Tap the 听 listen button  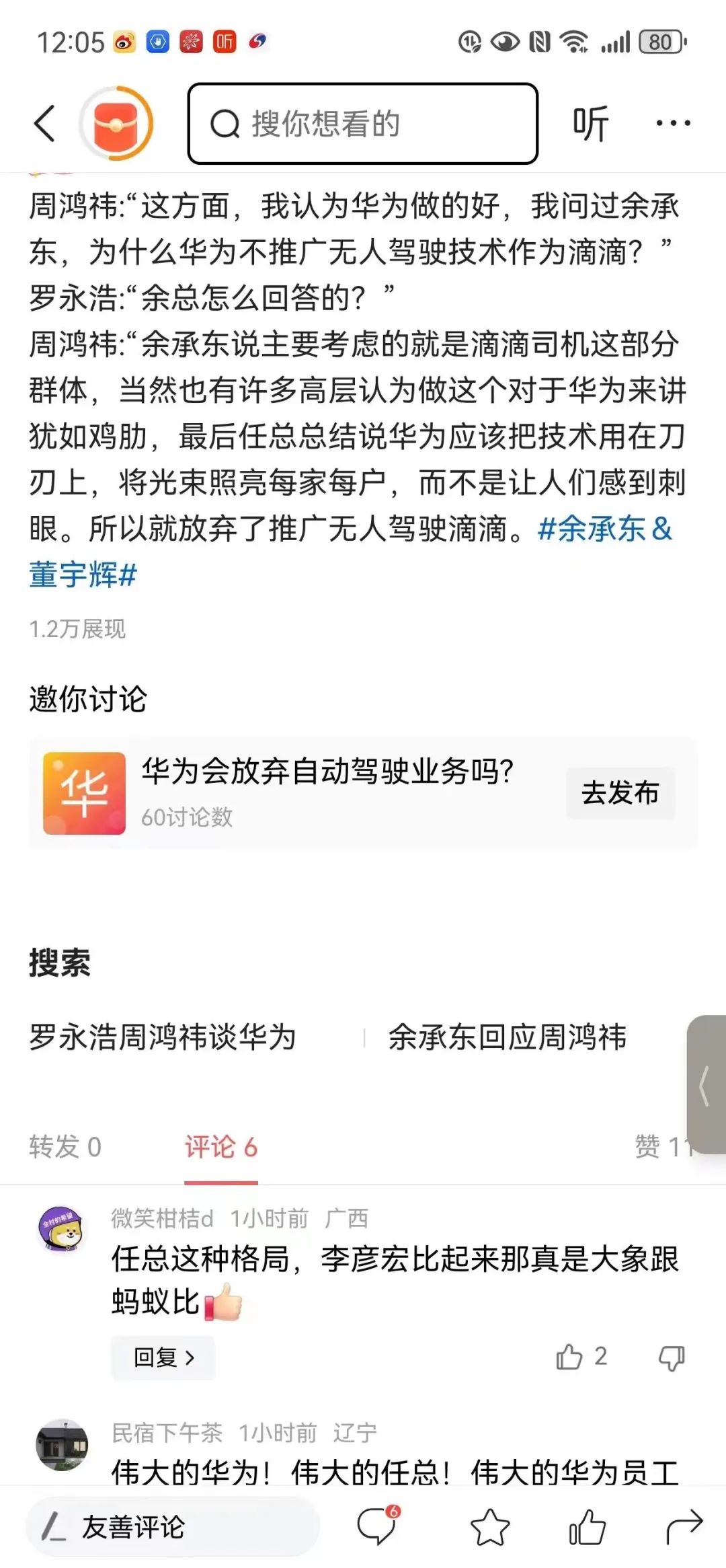(590, 124)
